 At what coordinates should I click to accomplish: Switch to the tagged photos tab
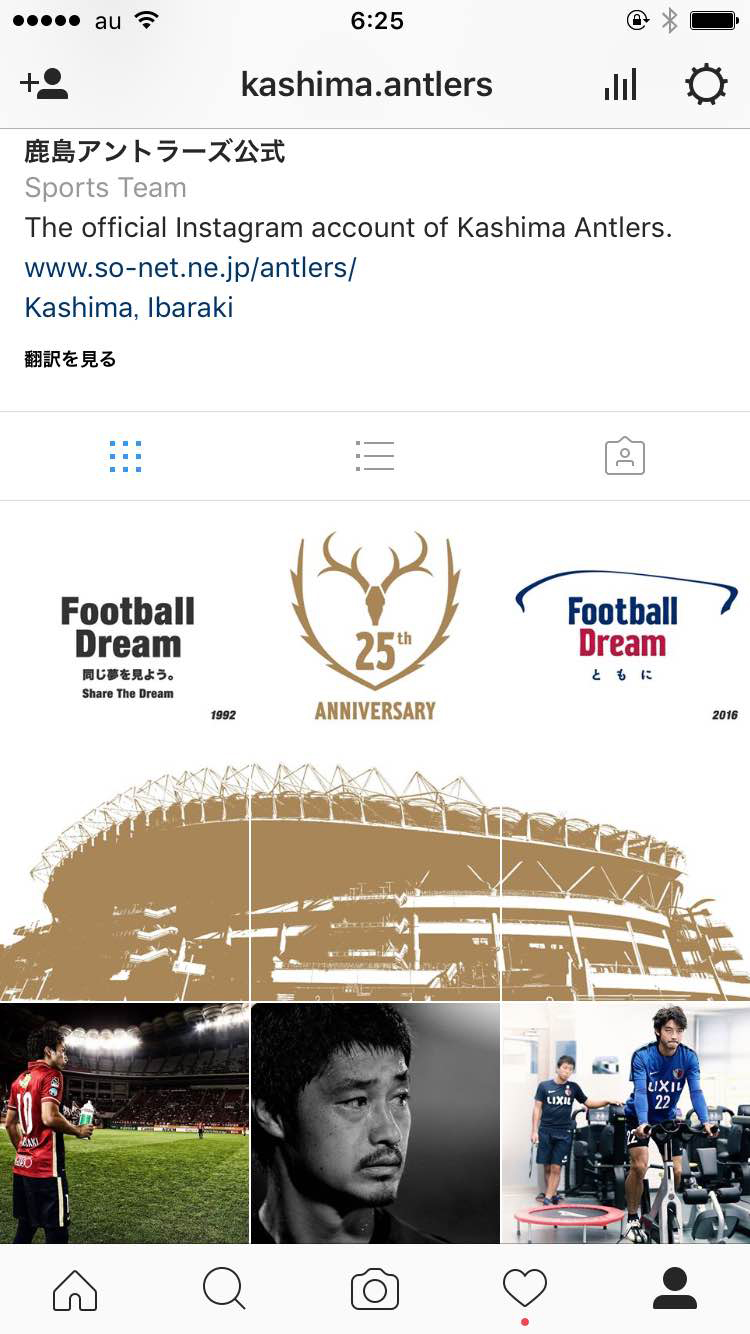(x=625, y=456)
